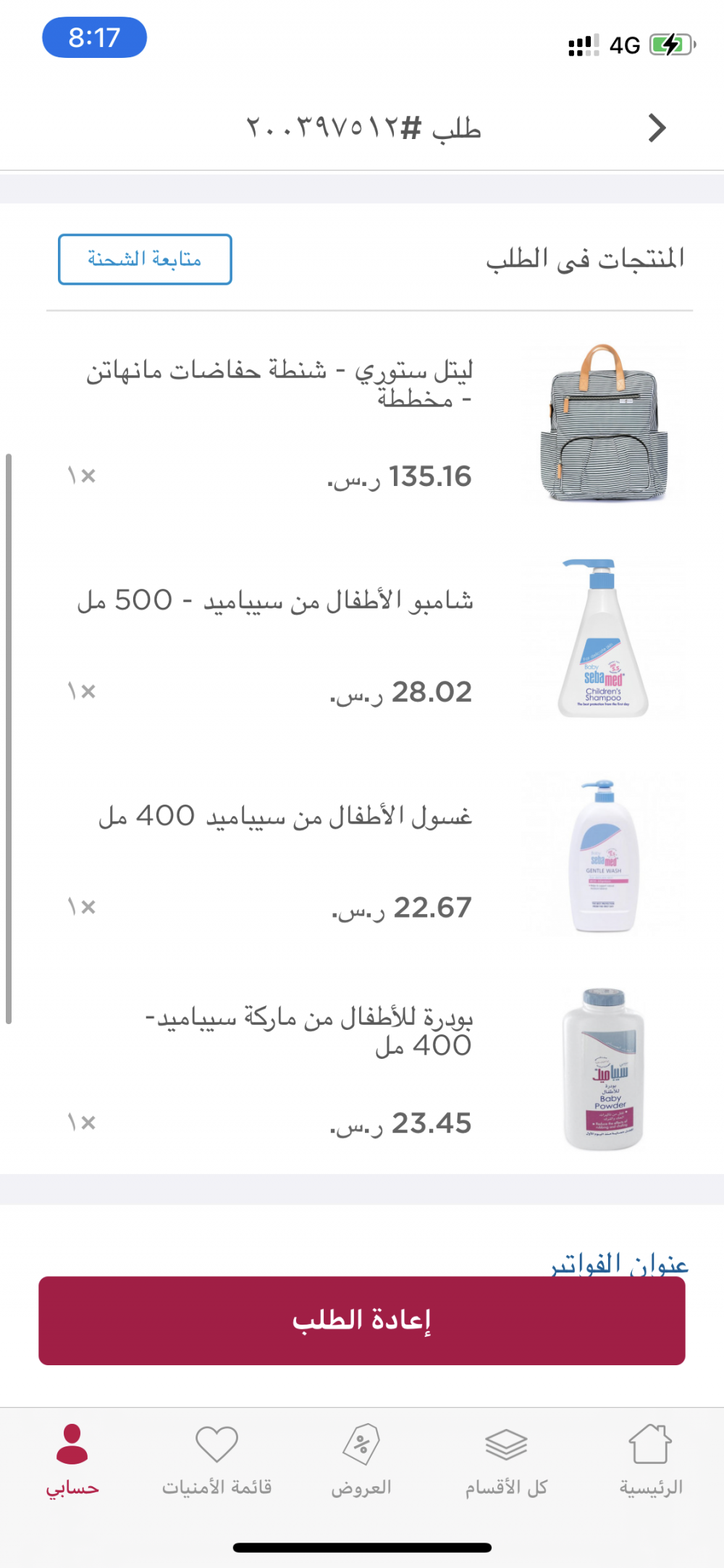Open قائمة الأمنيات wishlist tab

pyautogui.click(x=216, y=1460)
